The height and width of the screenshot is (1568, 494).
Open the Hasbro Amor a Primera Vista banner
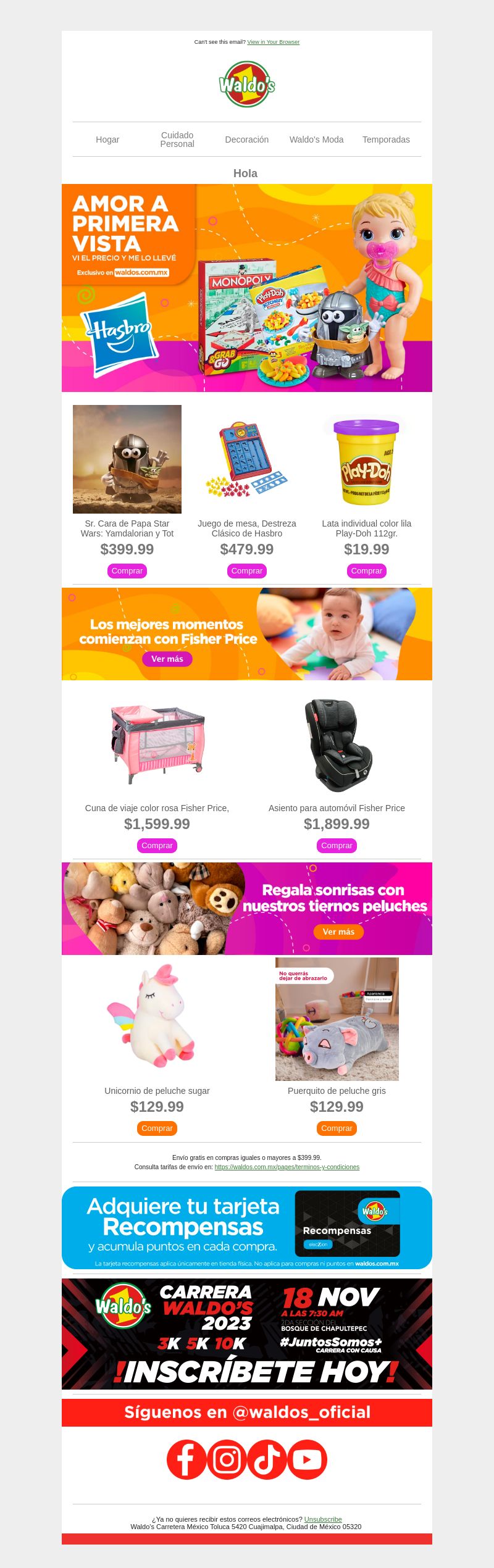pyautogui.click(x=247, y=288)
